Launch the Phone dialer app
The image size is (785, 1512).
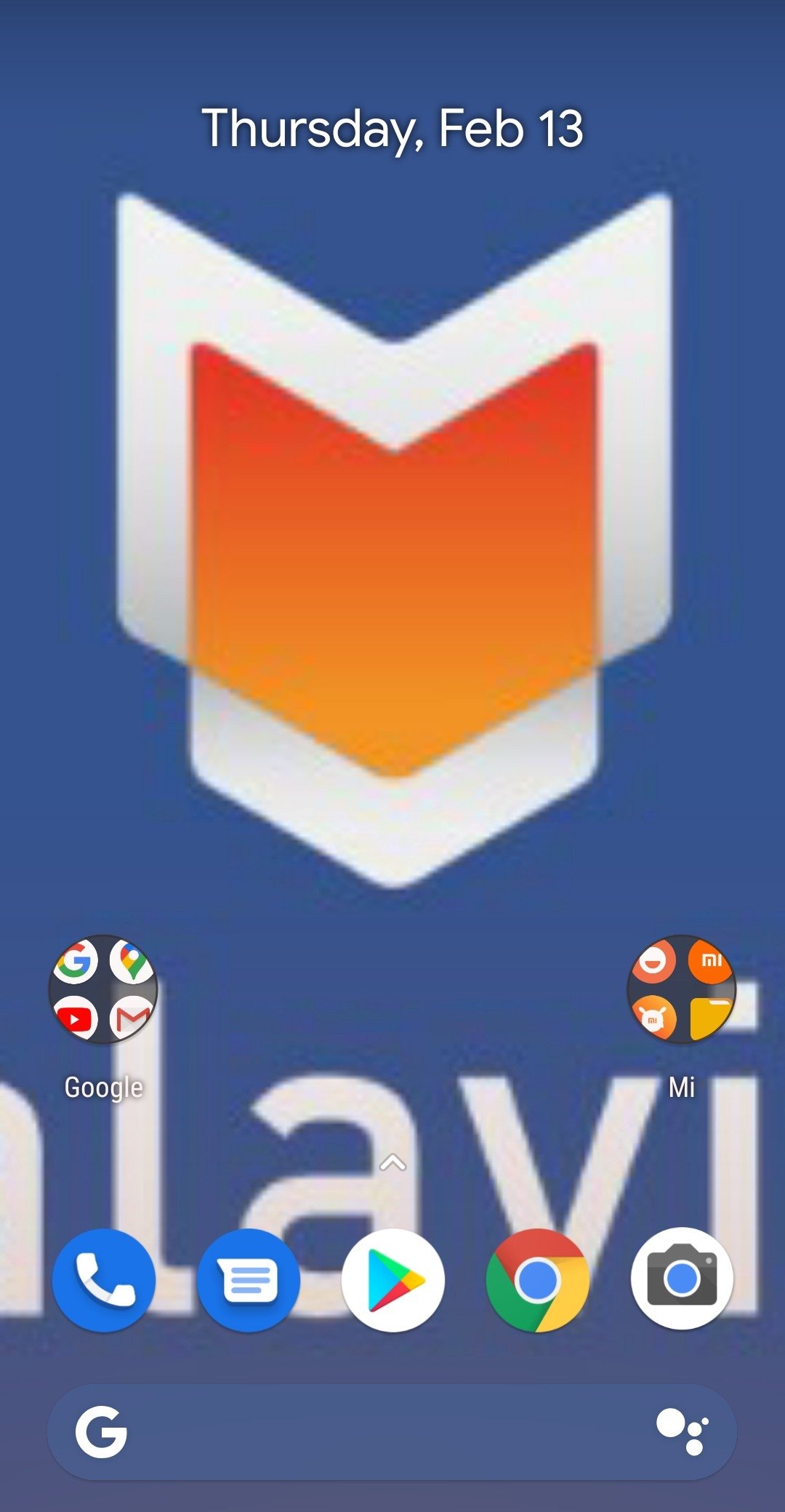coord(104,1280)
